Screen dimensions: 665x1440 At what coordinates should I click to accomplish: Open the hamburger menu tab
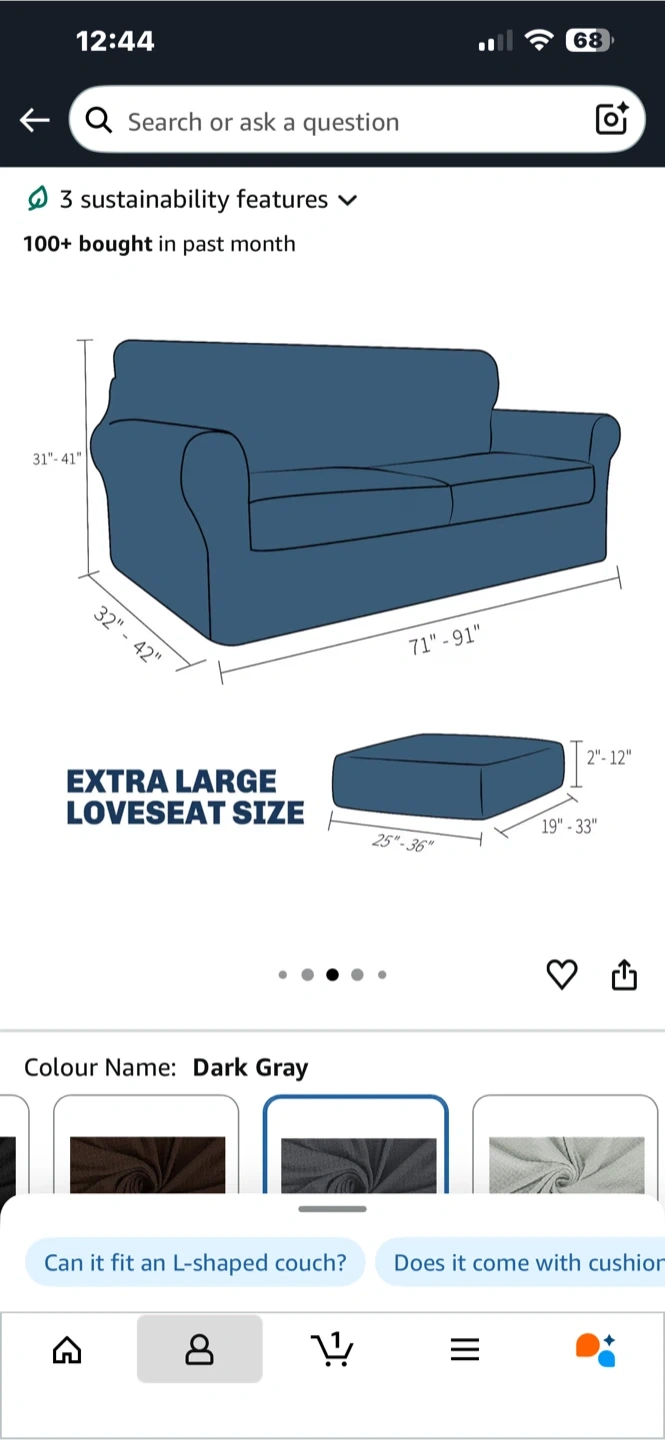tap(465, 1350)
